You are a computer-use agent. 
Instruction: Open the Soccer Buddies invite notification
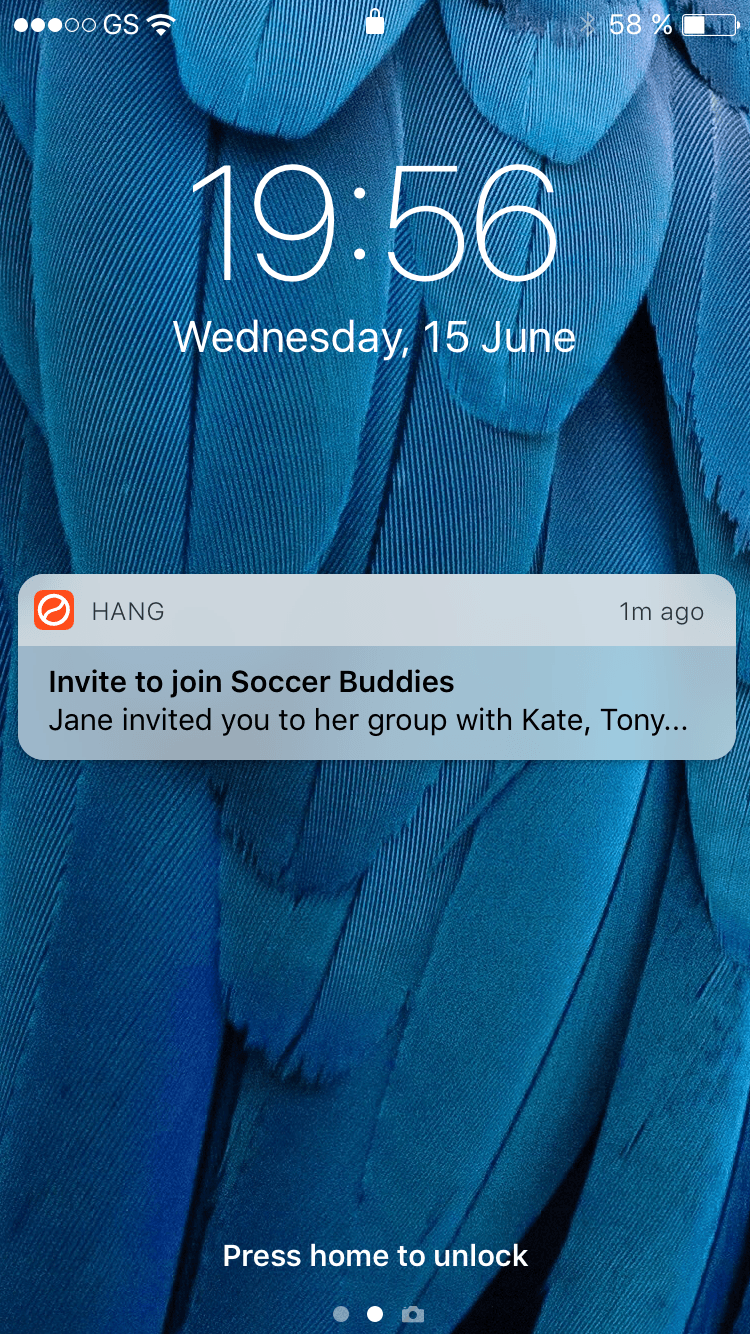[376, 667]
